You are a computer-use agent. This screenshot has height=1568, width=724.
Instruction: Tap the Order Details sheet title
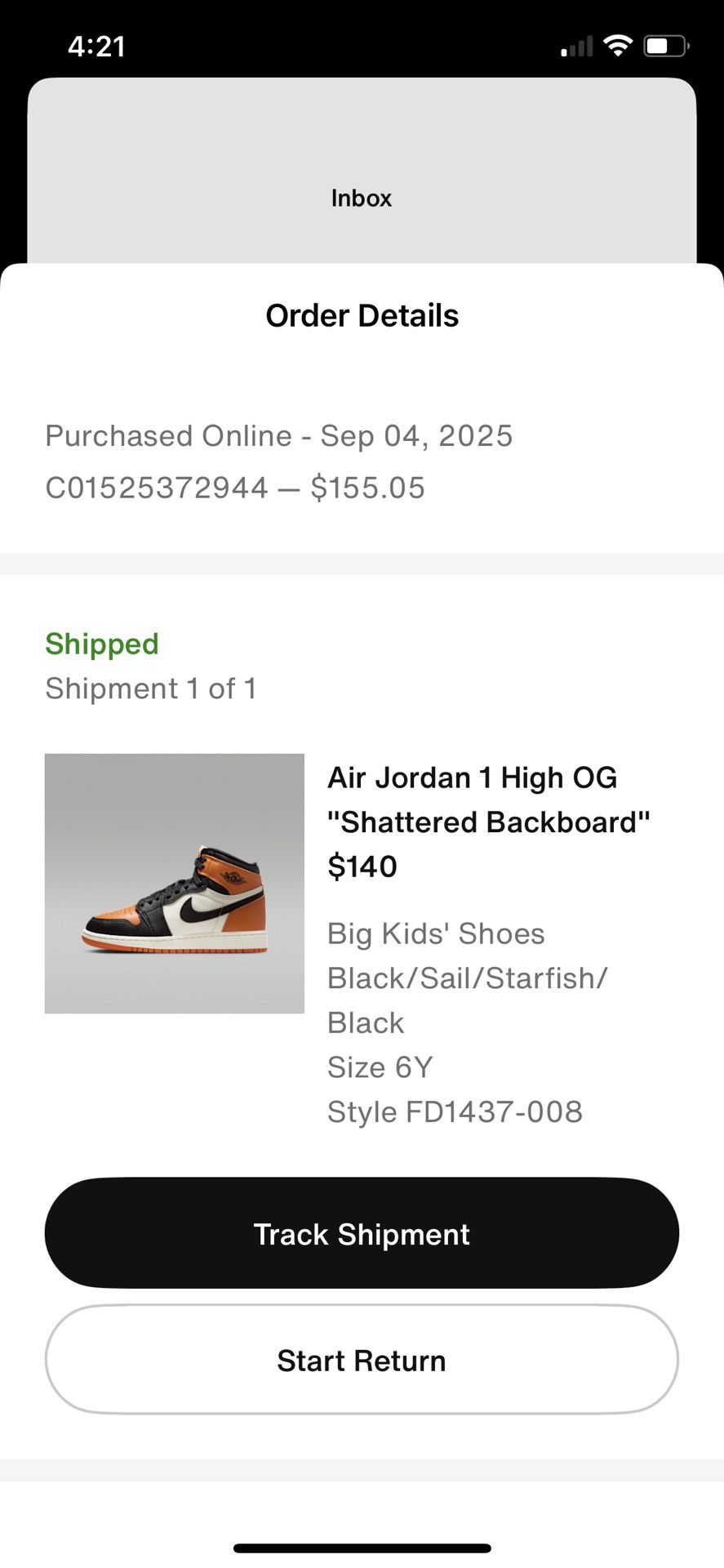coord(362,315)
